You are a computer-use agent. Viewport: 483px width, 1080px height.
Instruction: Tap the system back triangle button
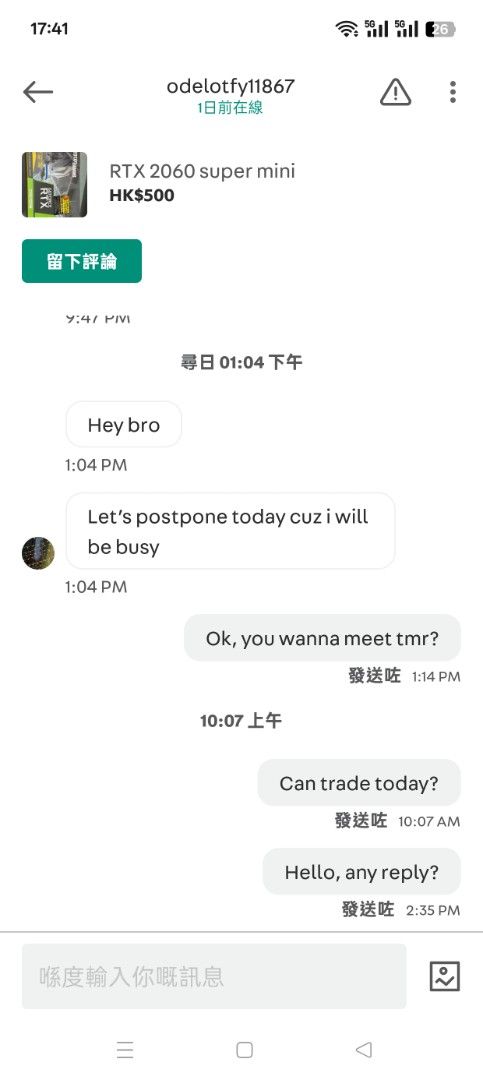pyautogui.click(x=364, y=1050)
